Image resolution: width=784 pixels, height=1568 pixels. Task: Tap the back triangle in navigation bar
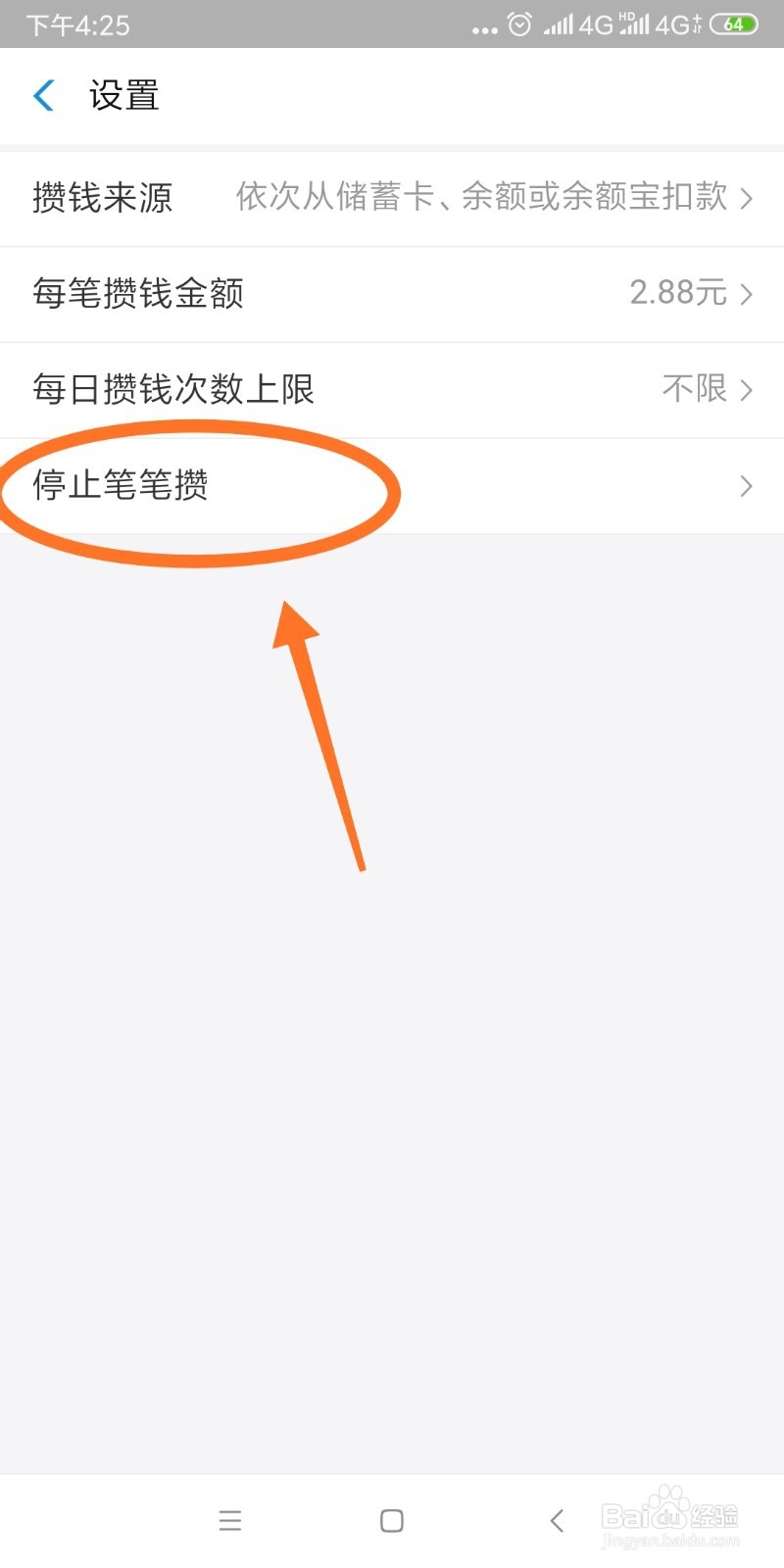[556, 1521]
